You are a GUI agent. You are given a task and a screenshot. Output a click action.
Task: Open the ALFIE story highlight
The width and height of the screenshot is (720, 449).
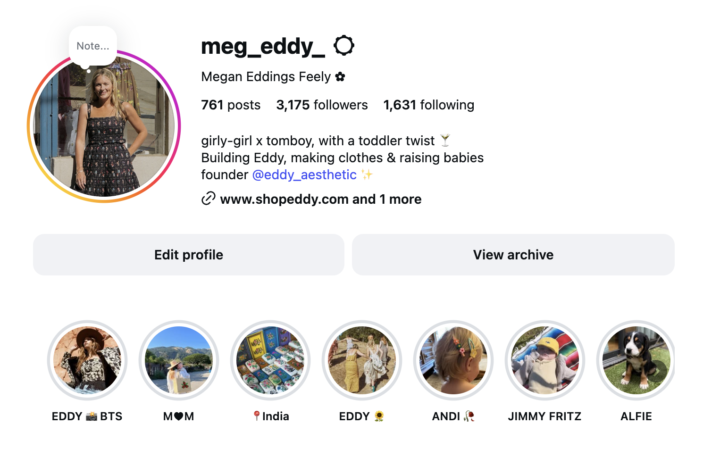pos(635,360)
